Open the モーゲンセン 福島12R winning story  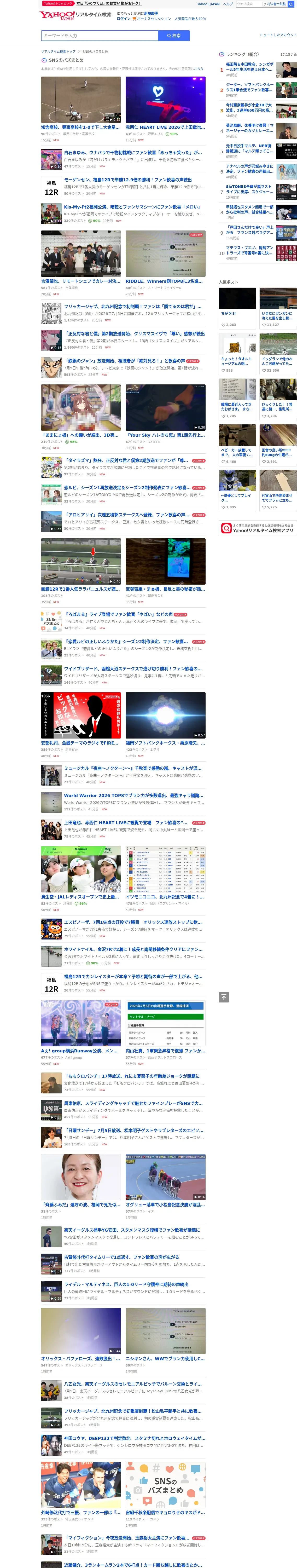(123, 186)
